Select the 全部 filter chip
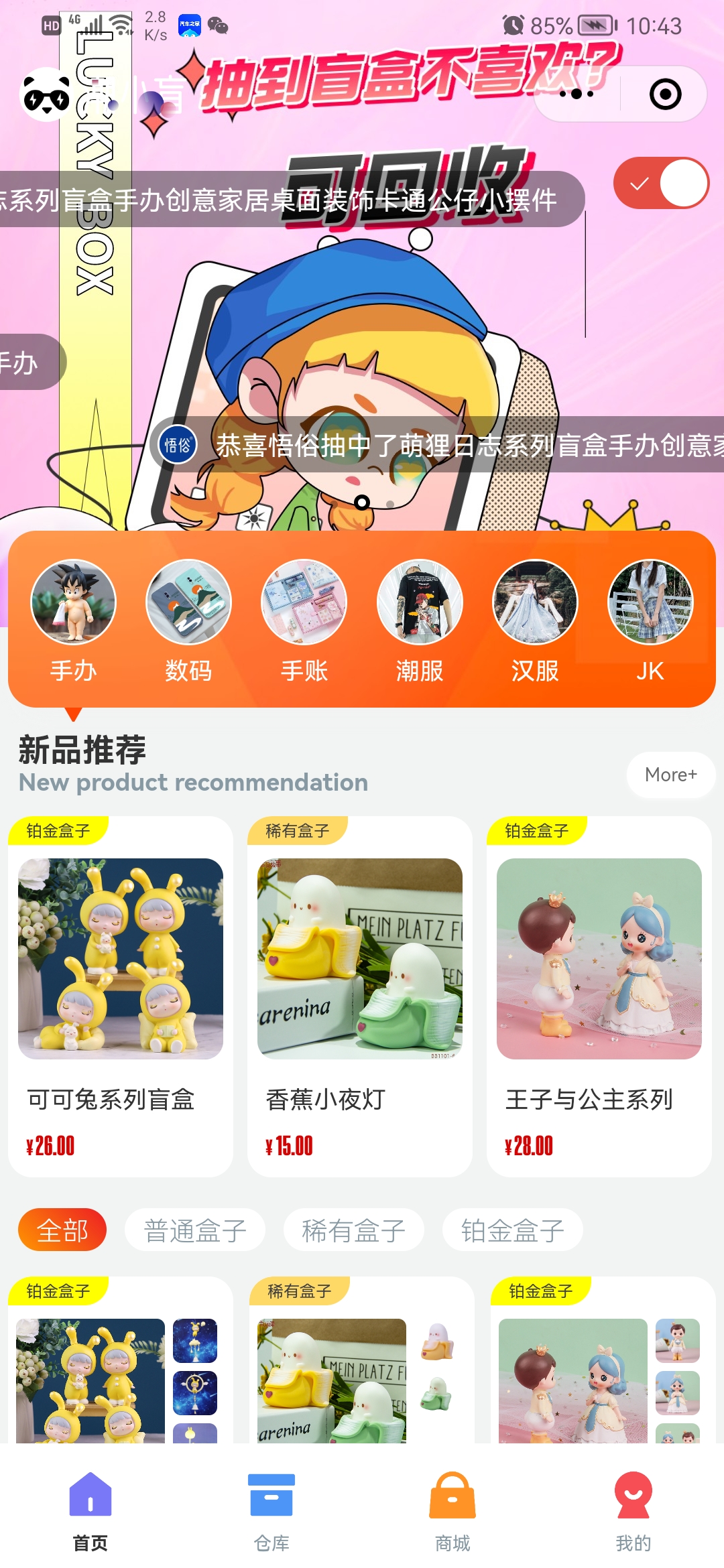This screenshot has width=724, height=1568. pos(62,1230)
